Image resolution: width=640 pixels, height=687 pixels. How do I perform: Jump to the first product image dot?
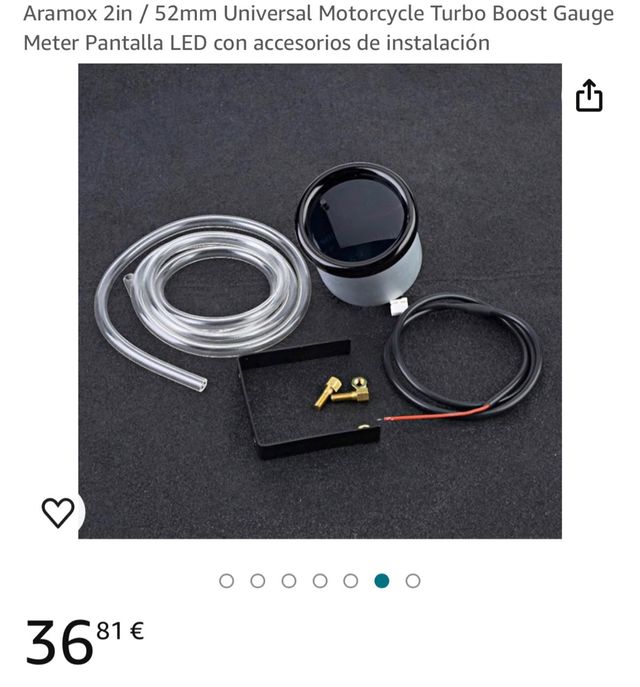[226, 581]
